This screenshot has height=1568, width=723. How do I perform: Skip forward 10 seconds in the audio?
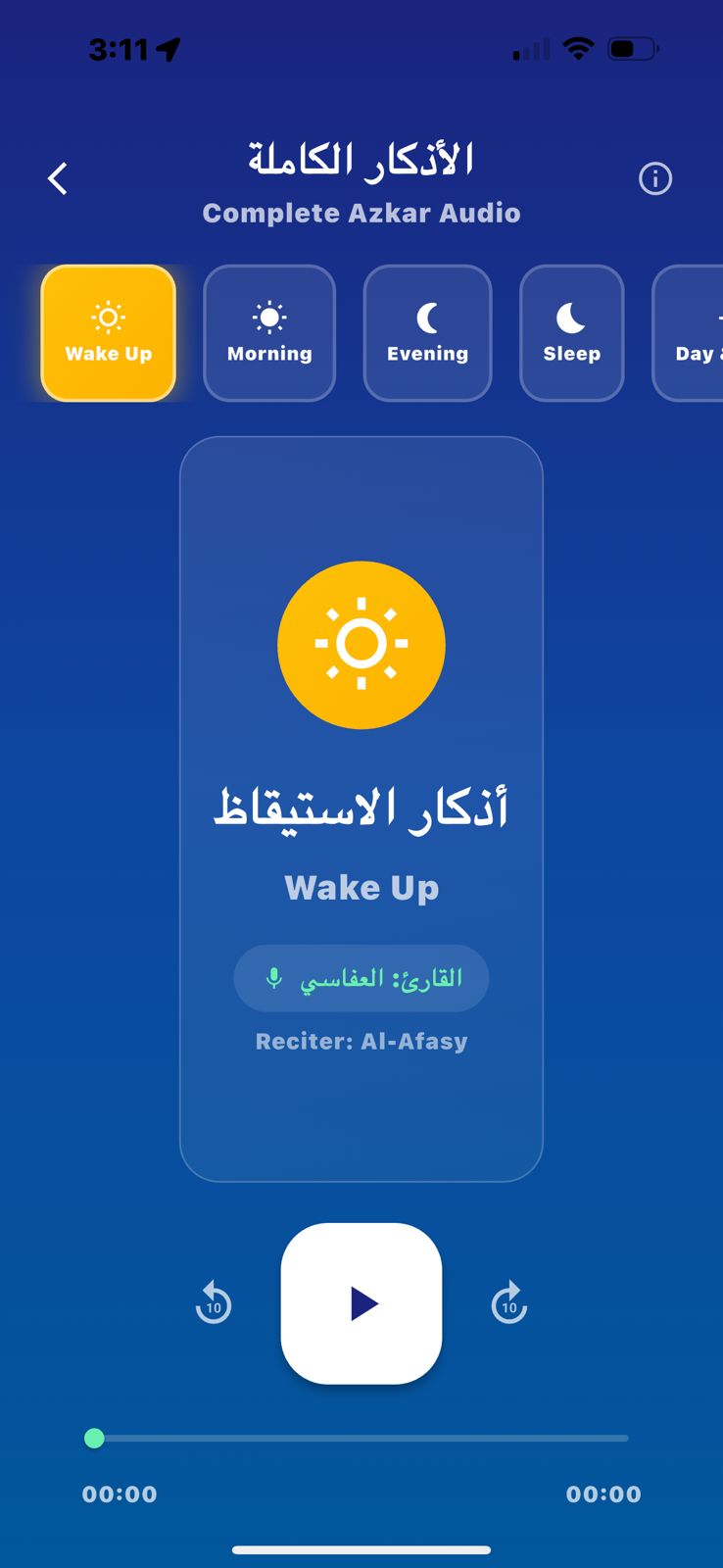(x=508, y=1303)
